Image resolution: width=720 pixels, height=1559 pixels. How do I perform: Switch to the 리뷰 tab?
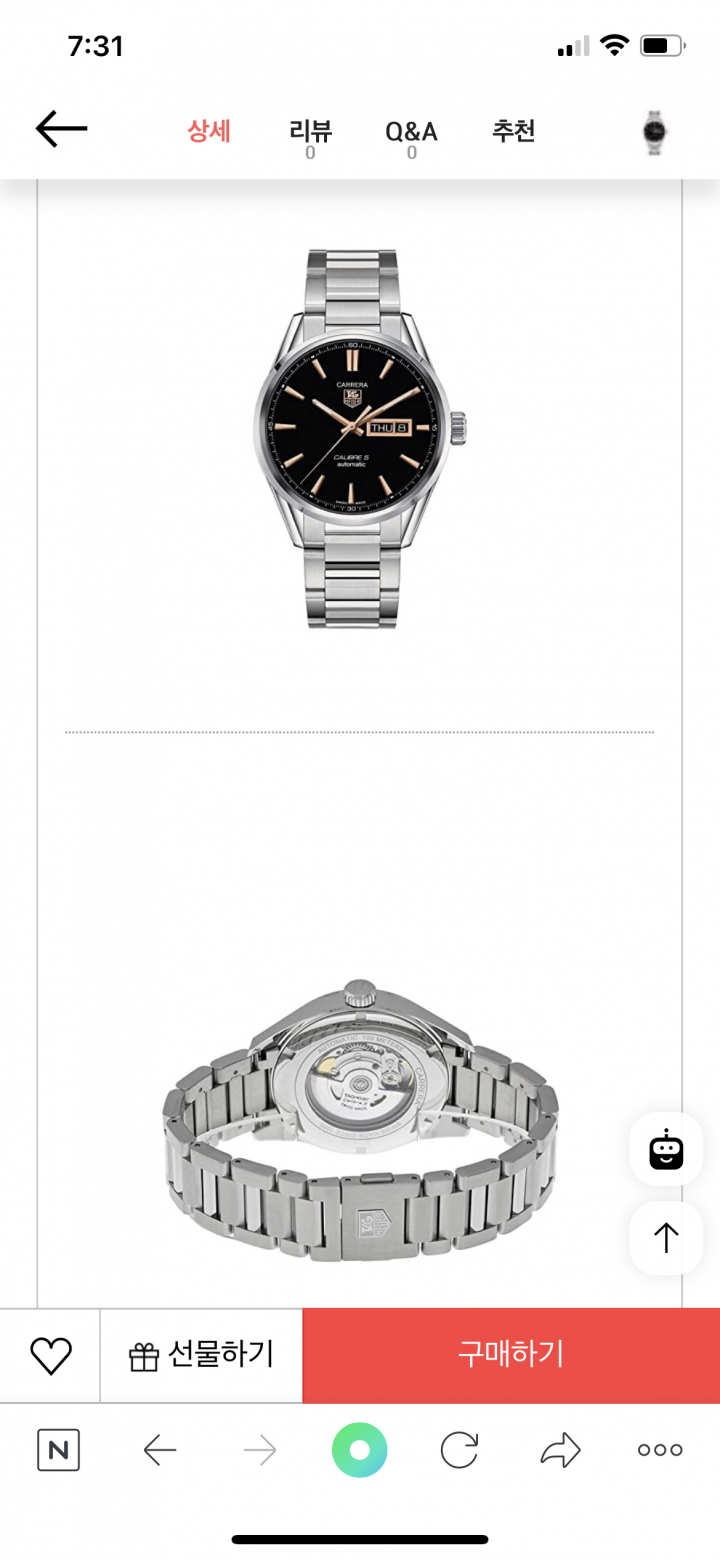310,133
